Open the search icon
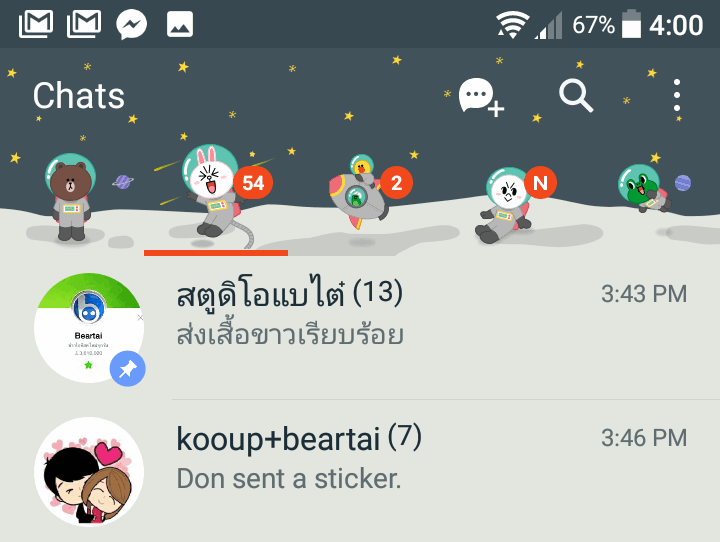The image size is (720, 542). [x=576, y=97]
